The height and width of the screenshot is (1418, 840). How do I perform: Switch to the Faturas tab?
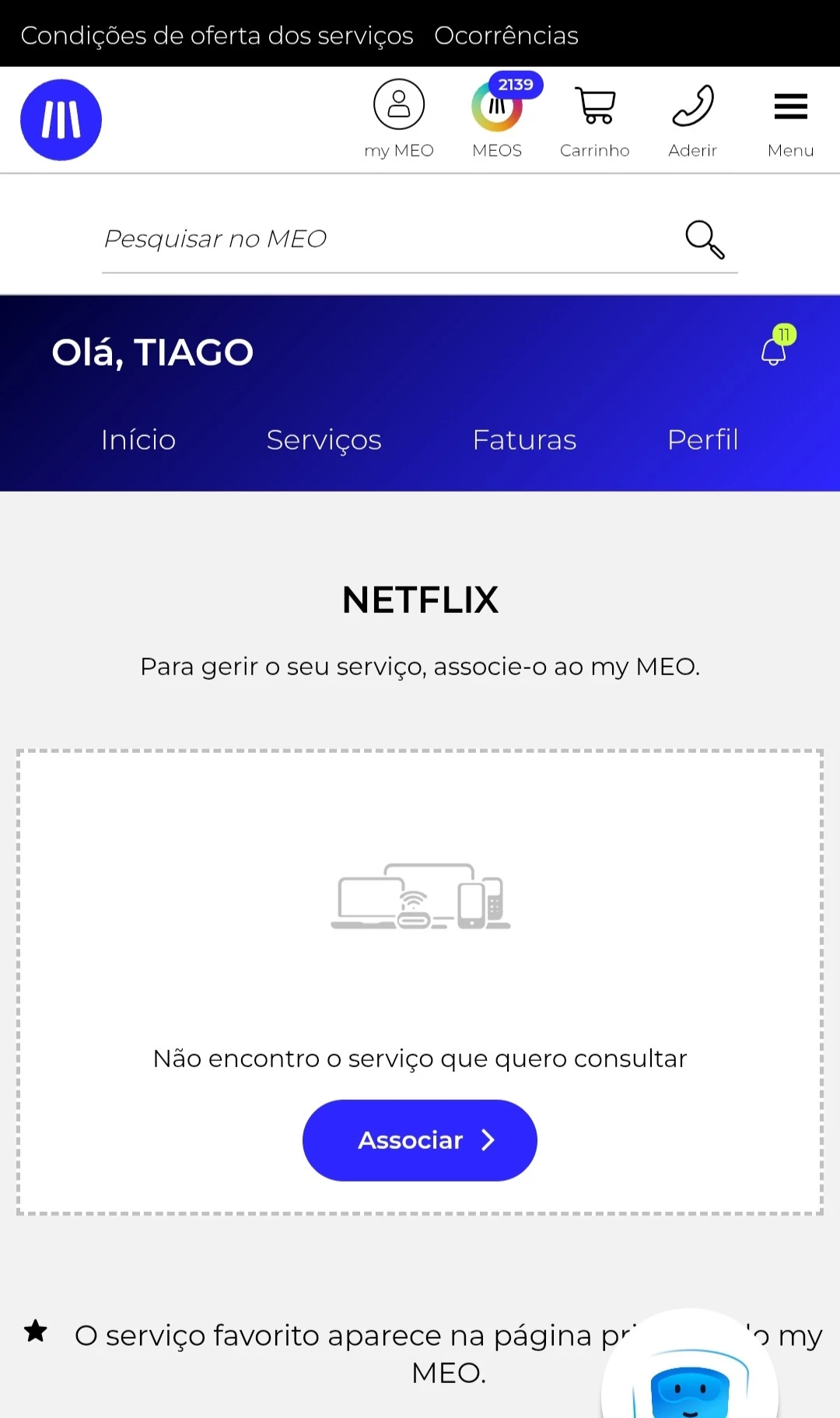(524, 440)
